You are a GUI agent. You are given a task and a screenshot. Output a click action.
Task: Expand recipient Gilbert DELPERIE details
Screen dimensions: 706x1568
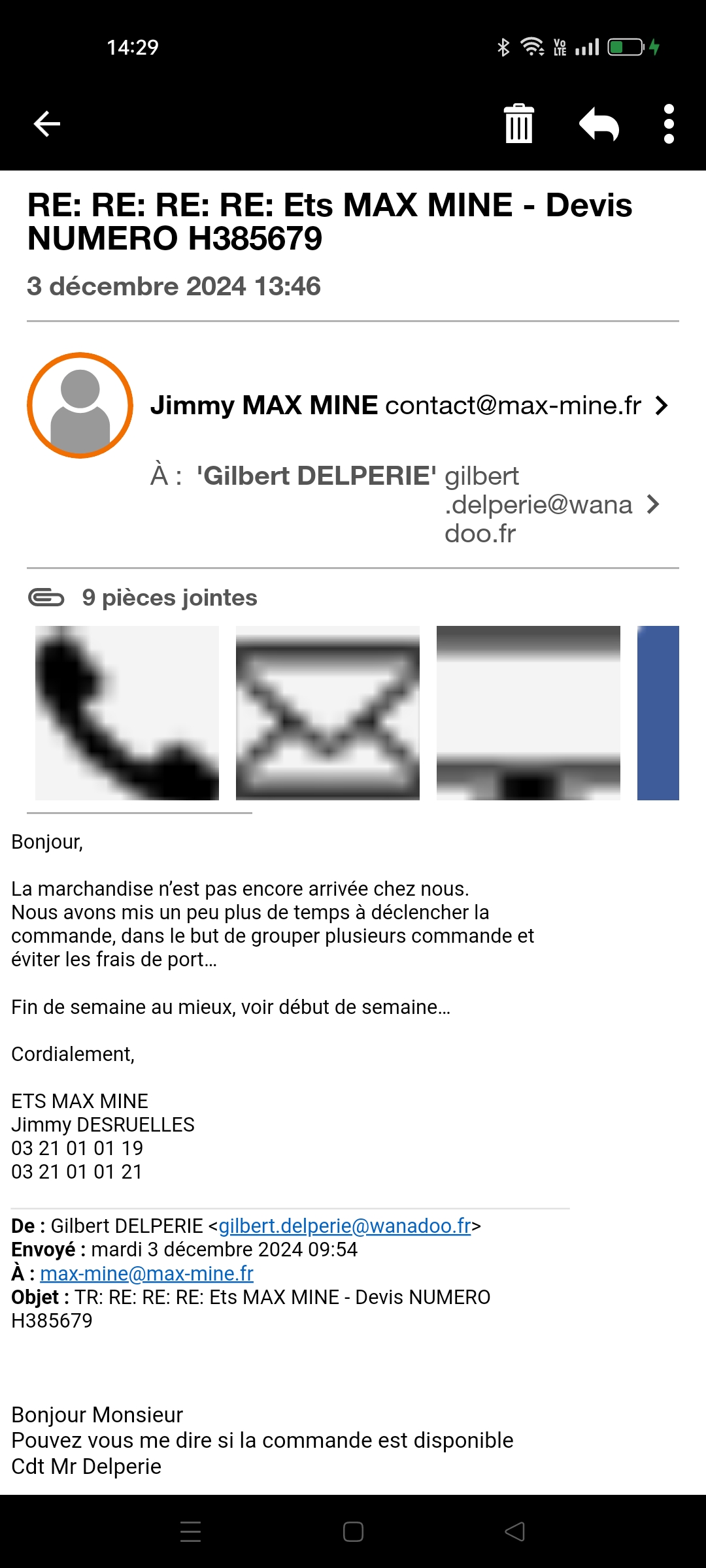point(652,504)
